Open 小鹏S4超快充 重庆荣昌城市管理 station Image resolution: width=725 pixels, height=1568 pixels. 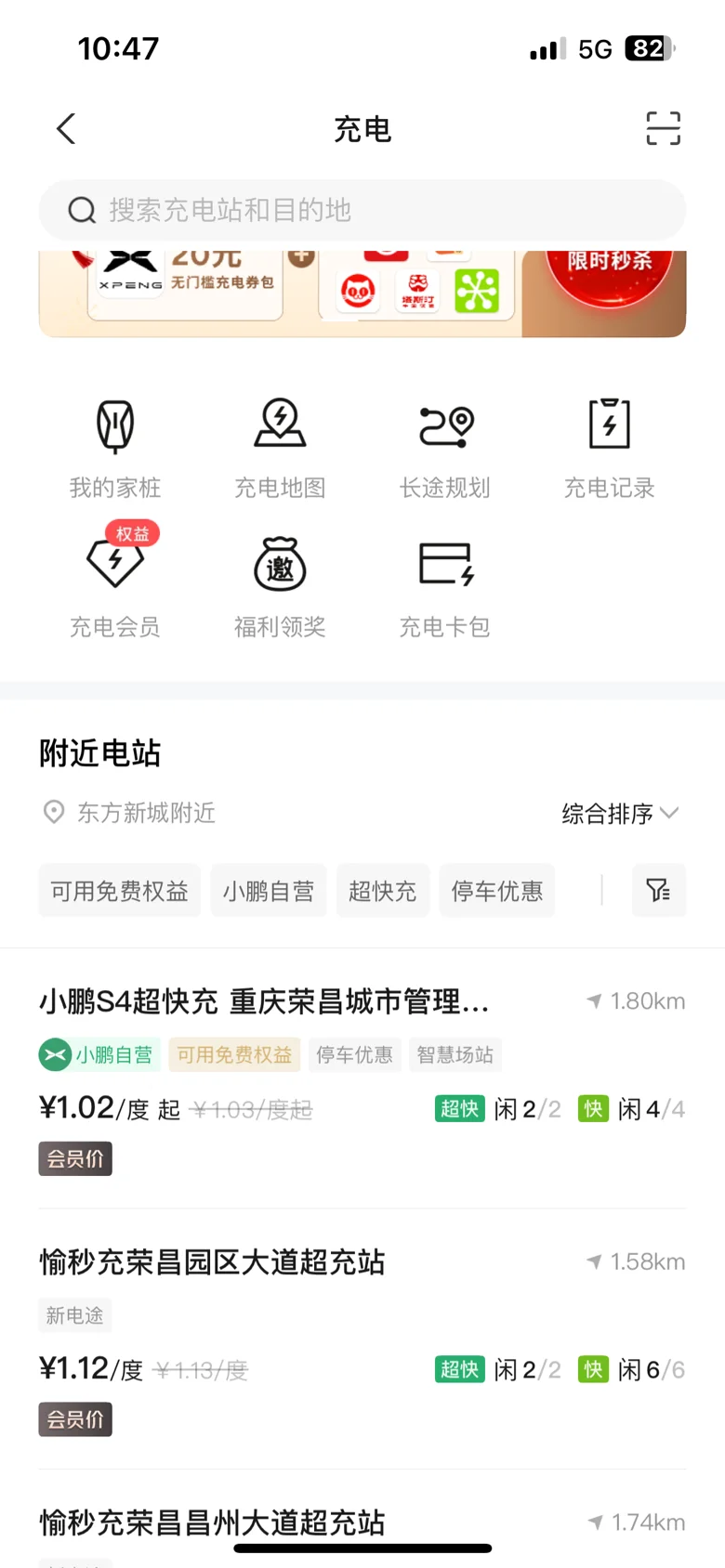(264, 1001)
